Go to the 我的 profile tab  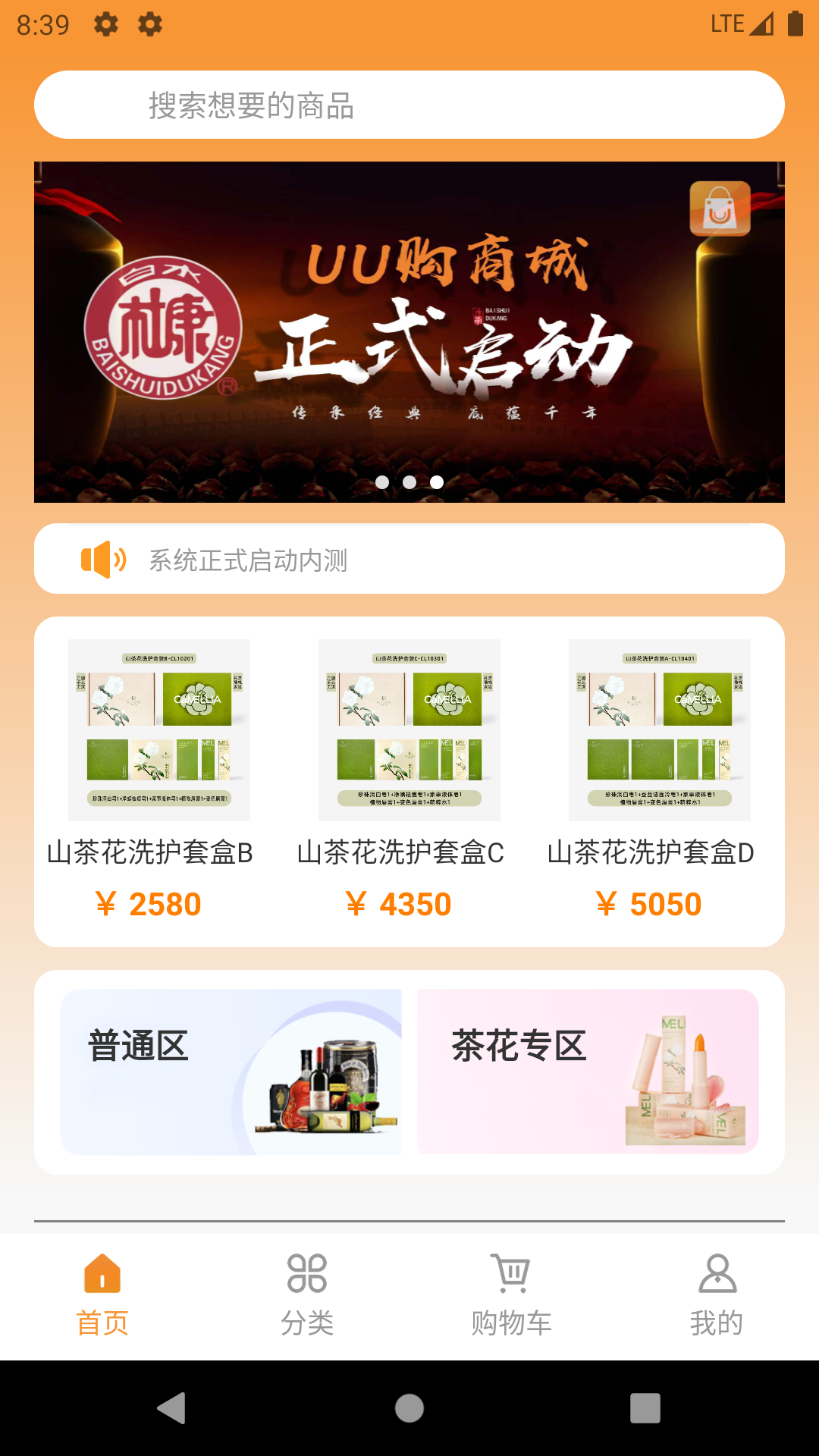tap(717, 1295)
